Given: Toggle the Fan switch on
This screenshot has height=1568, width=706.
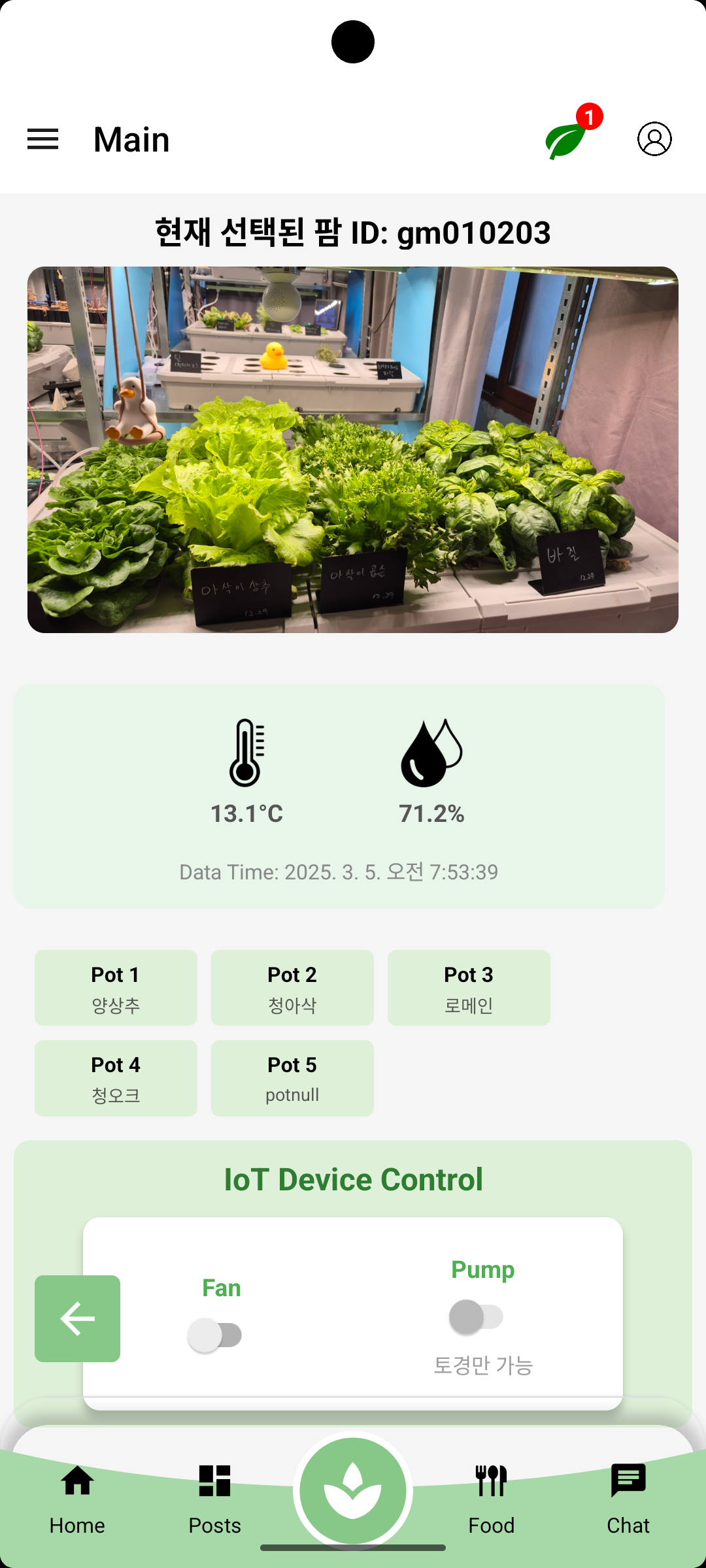Looking at the screenshot, I should 215,1335.
